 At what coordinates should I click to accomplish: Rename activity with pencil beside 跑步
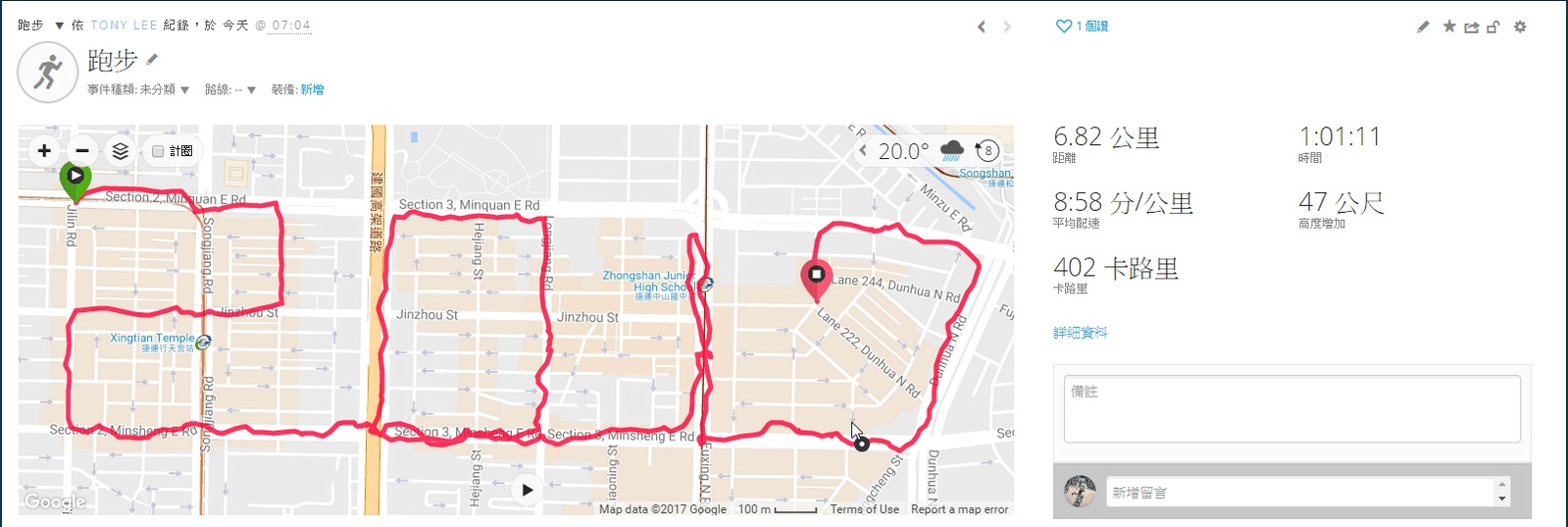pyautogui.click(x=152, y=60)
